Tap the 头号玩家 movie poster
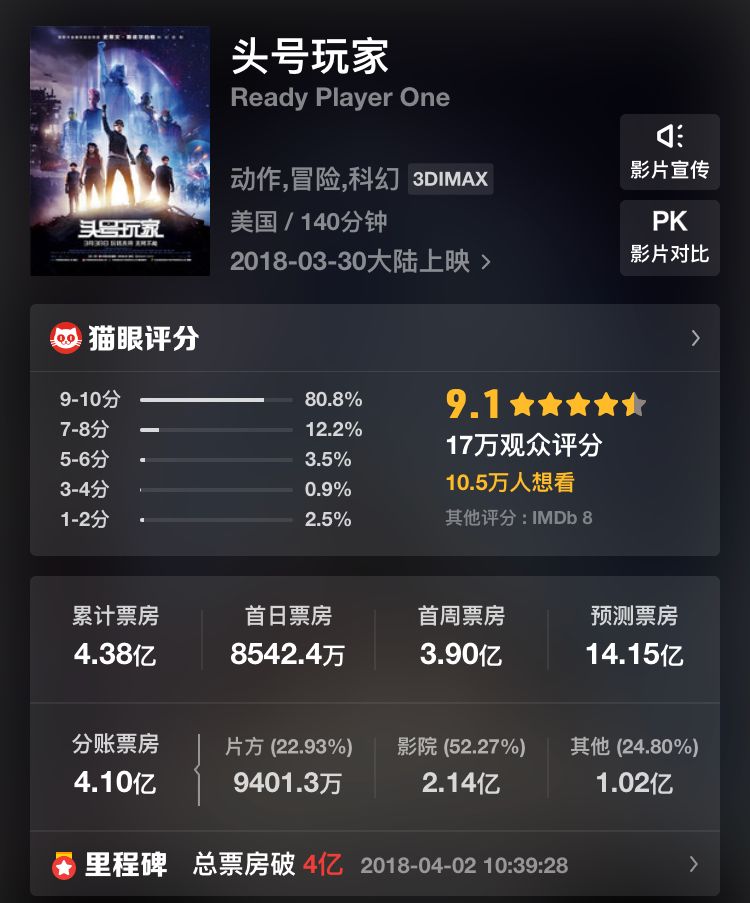The image size is (750, 903). tap(120, 150)
